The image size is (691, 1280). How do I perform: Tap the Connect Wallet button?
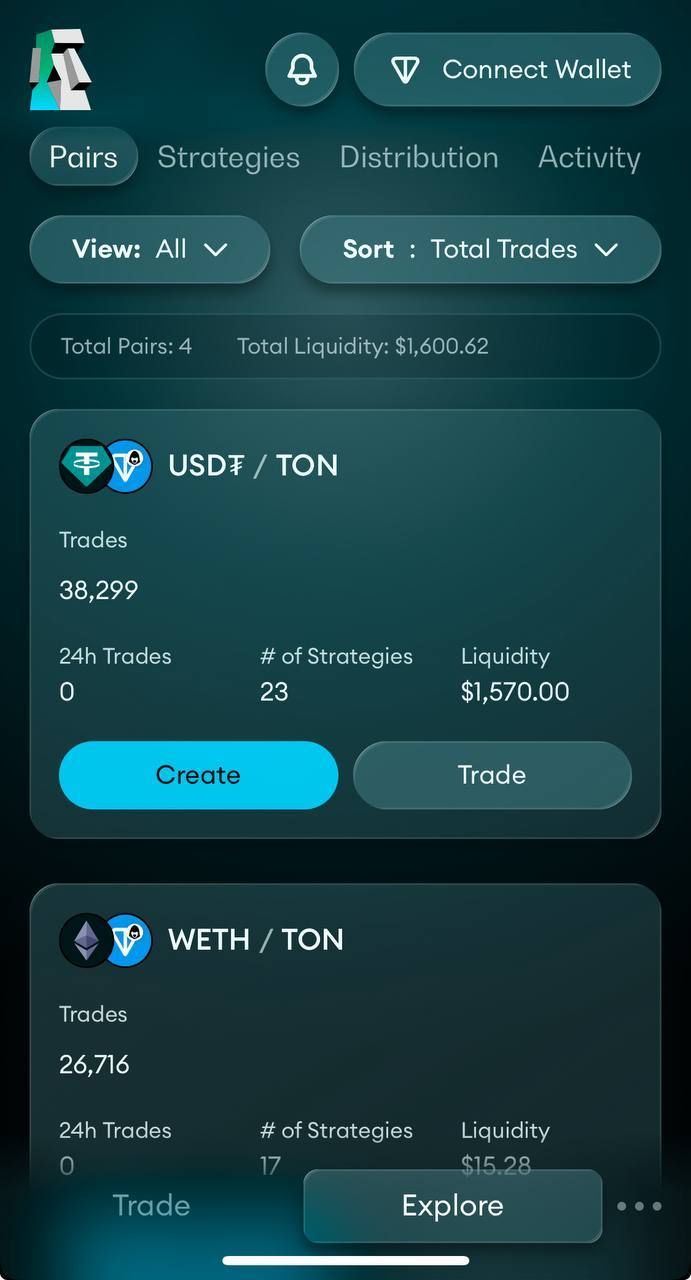tap(508, 70)
